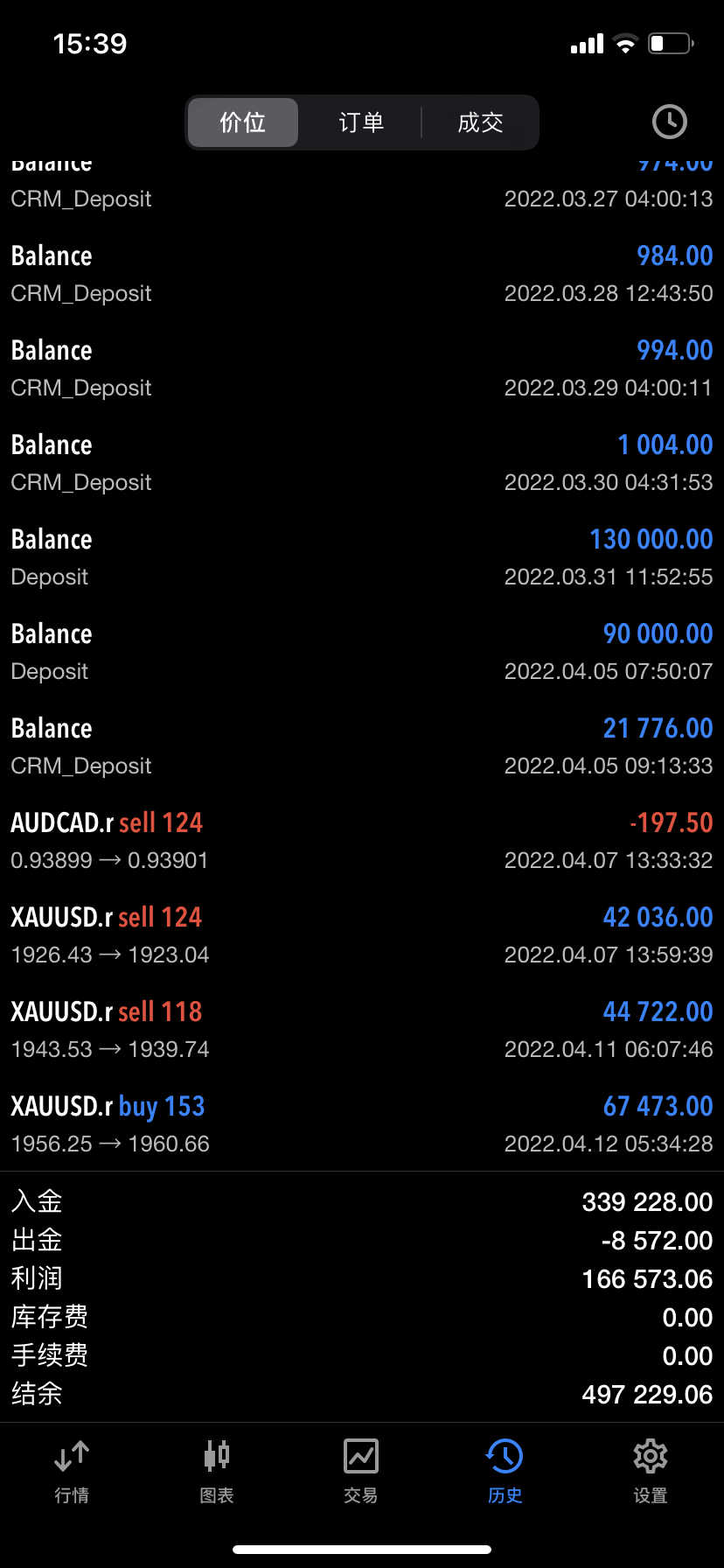This screenshot has width=724, height=1568.
Task: Switch to the 订单 segment
Action: [x=361, y=122]
